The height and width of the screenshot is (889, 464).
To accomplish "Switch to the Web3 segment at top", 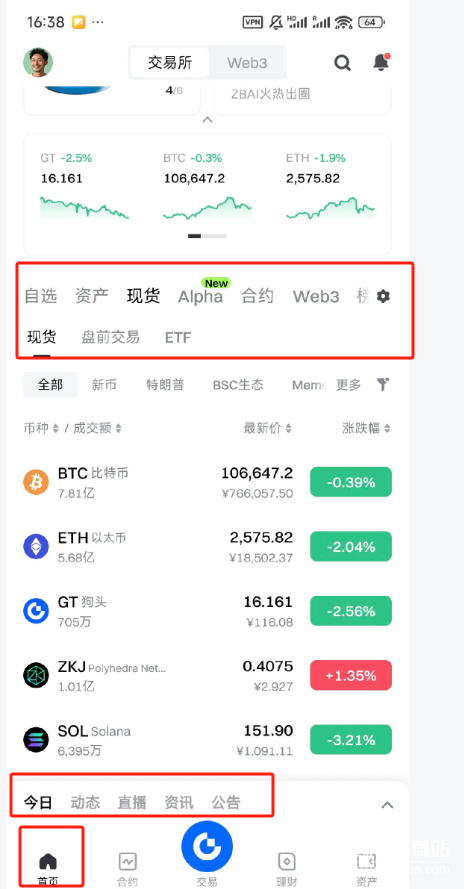I will (x=247, y=62).
